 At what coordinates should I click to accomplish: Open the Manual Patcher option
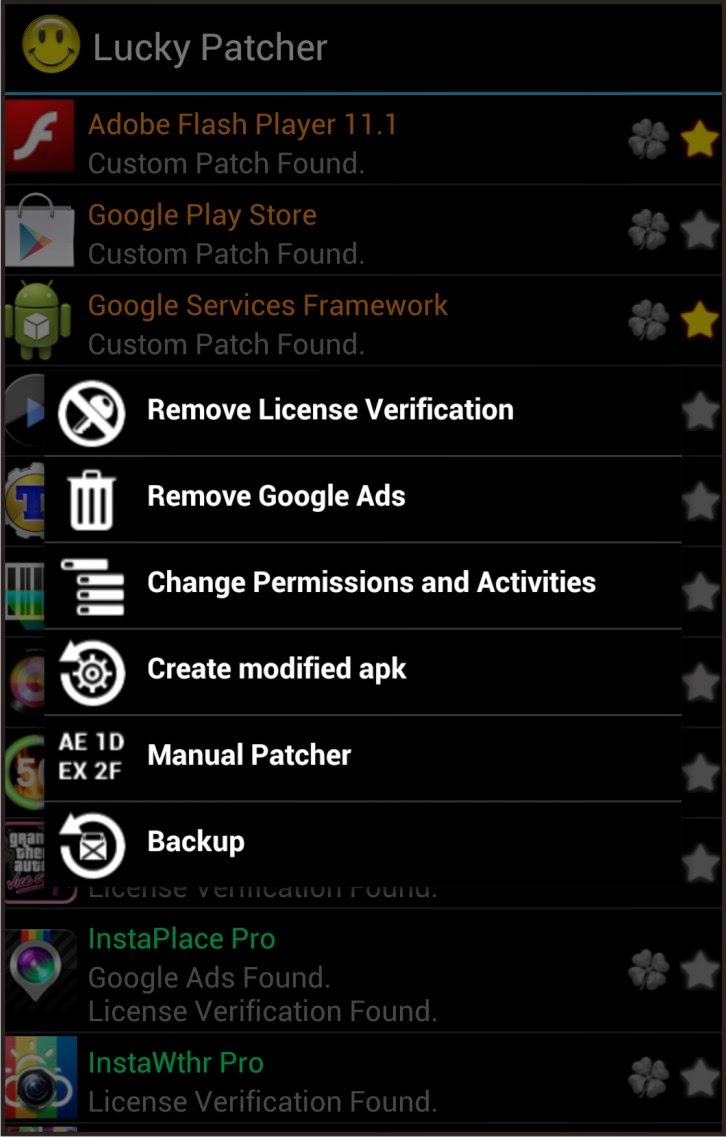coord(363,758)
